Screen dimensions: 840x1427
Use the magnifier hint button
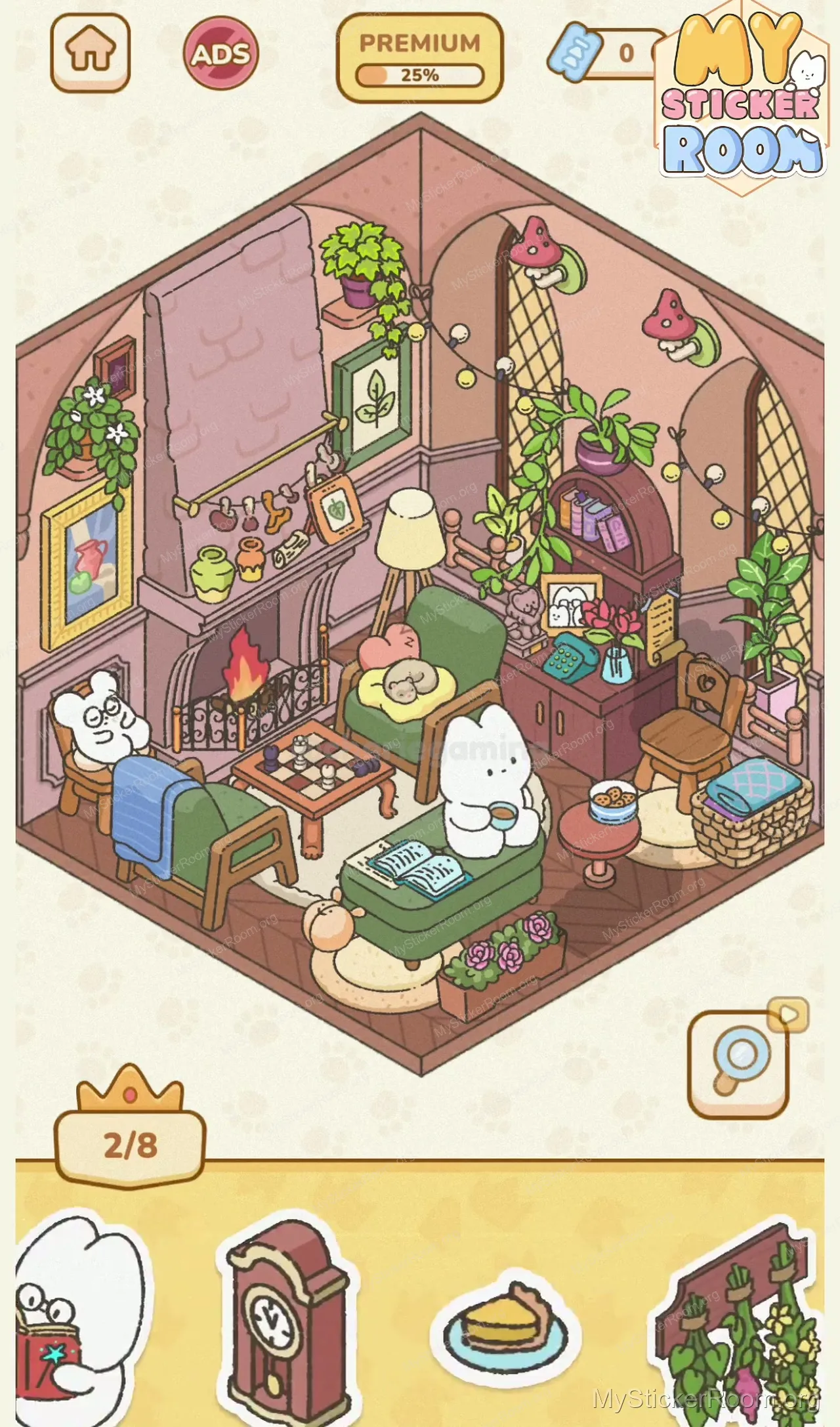pyautogui.click(x=738, y=1064)
